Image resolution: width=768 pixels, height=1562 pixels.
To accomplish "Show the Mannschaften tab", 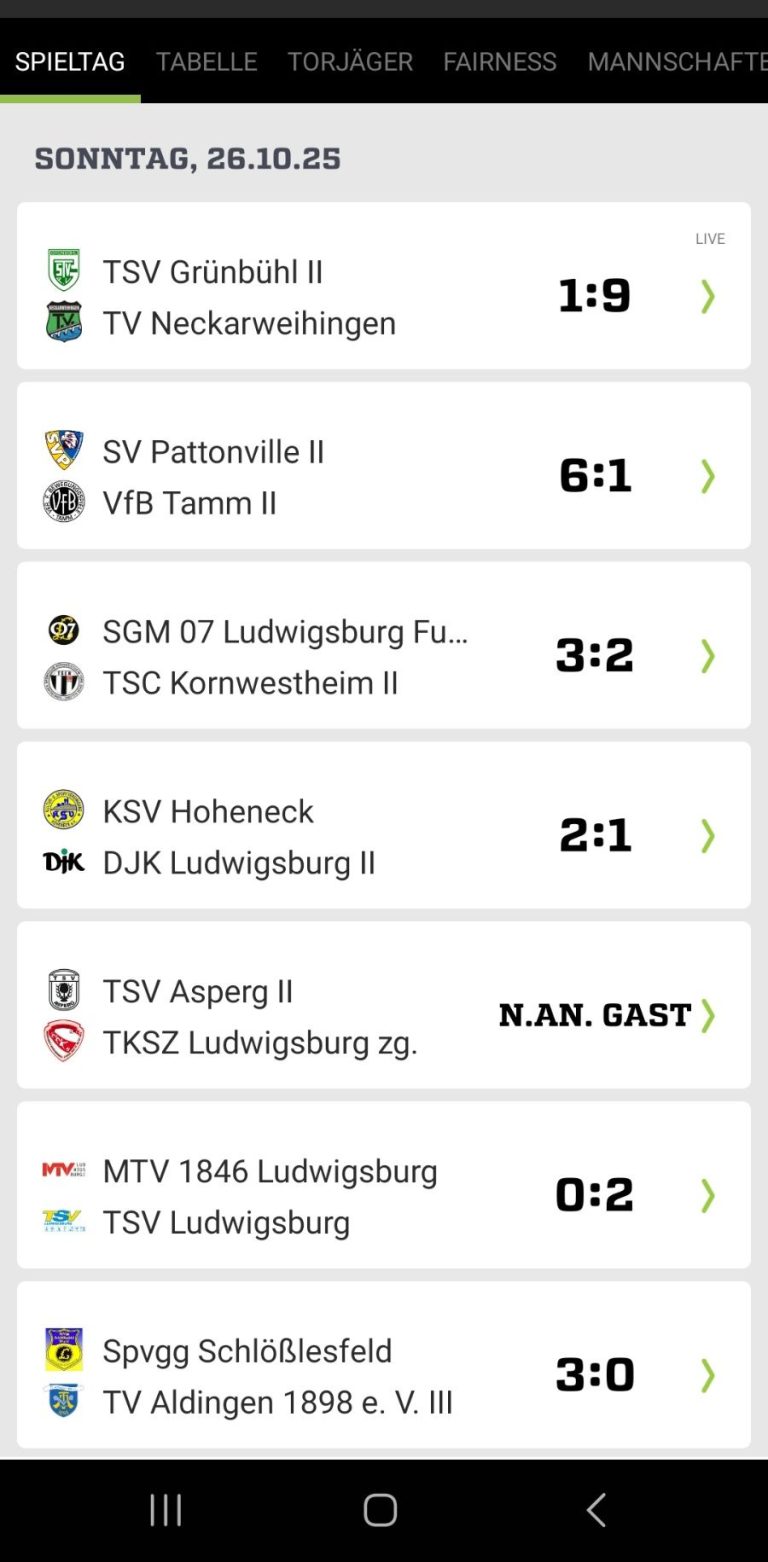I will click(x=677, y=61).
